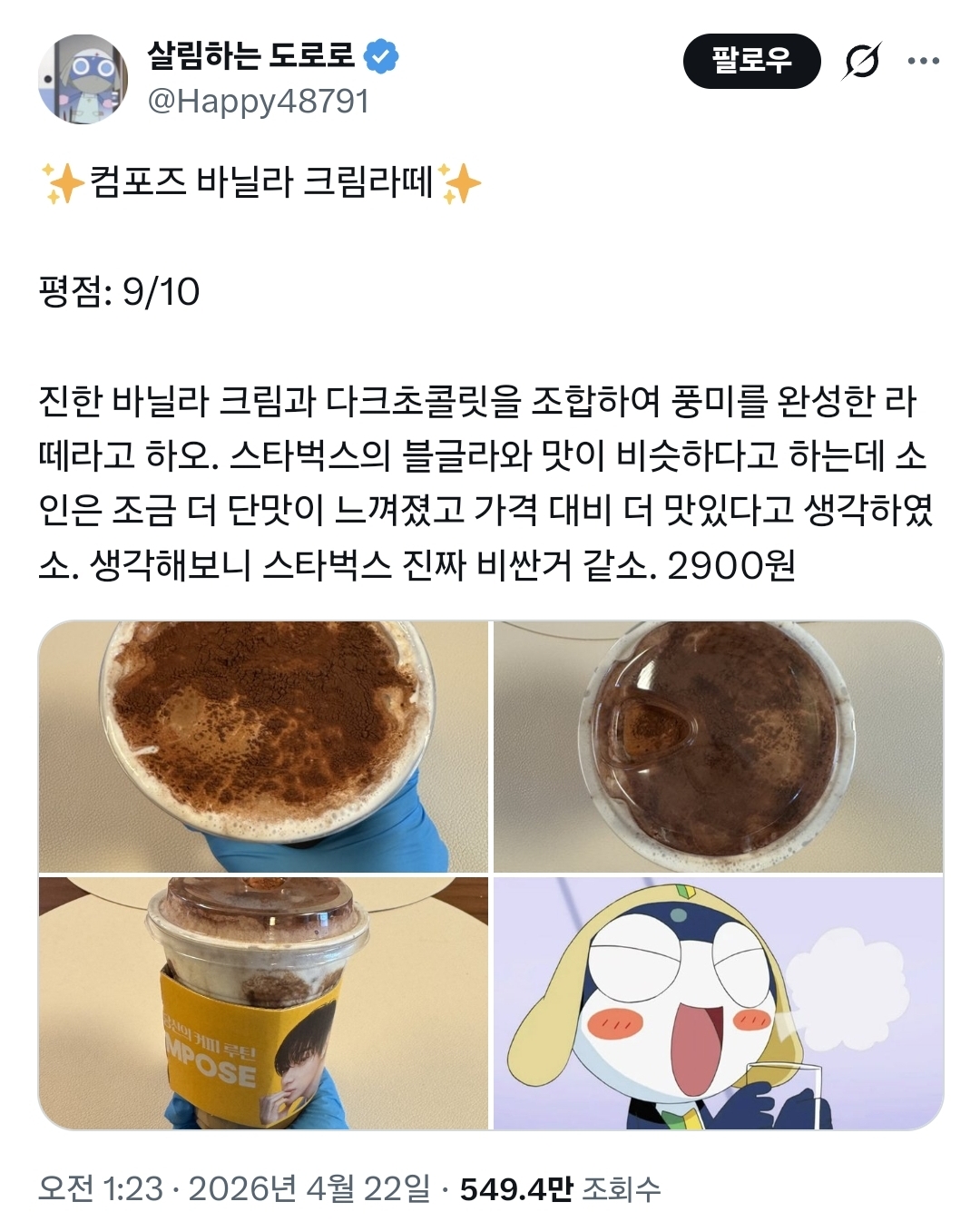
Task: Open the profile picture of 살림하는 도로로
Action: (83, 80)
